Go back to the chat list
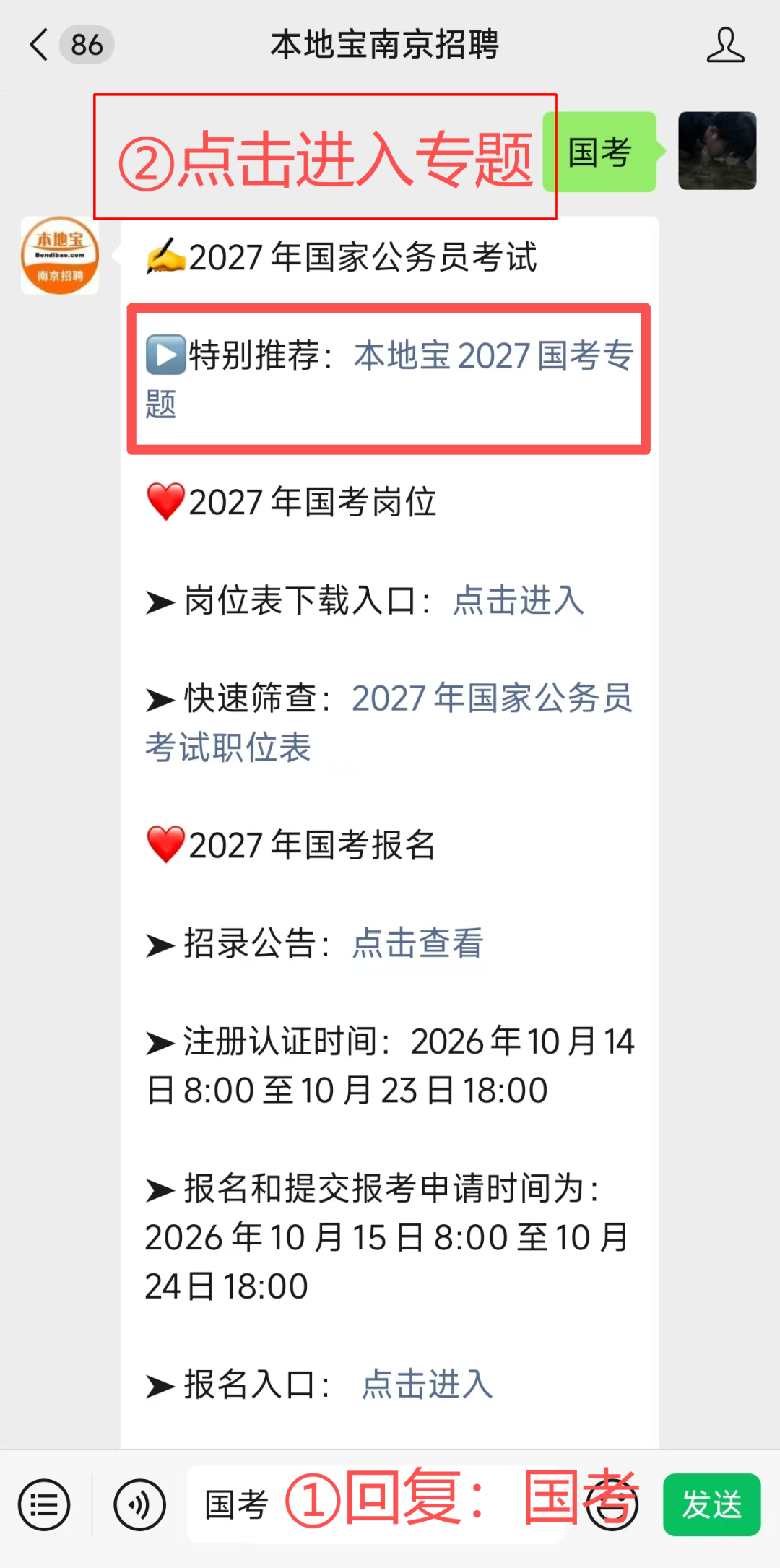The width and height of the screenshot is (780, 1568). 40,45
